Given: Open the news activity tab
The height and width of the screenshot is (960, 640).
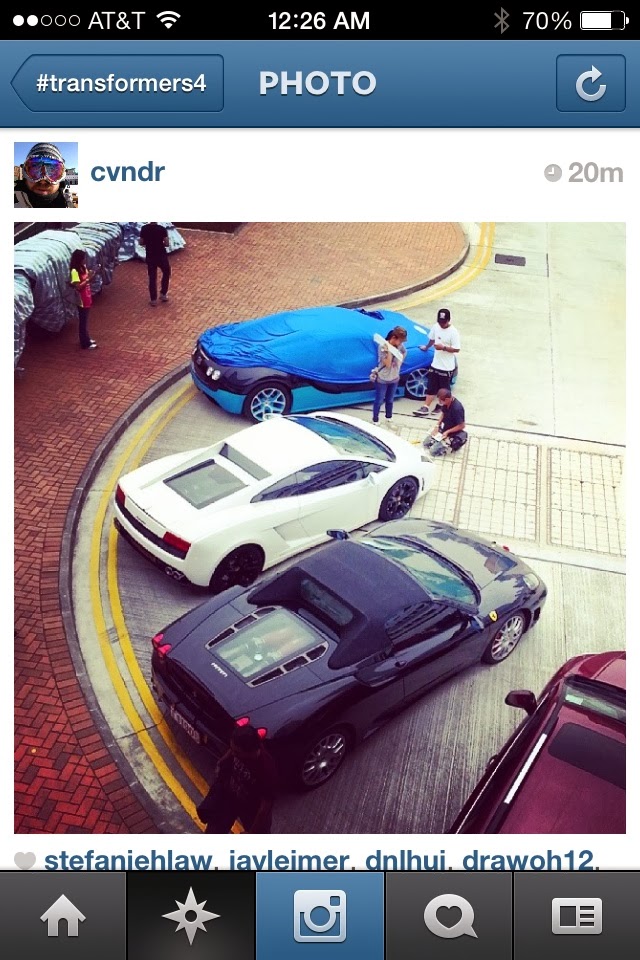Looking at the screenshot, I should 449,916.
